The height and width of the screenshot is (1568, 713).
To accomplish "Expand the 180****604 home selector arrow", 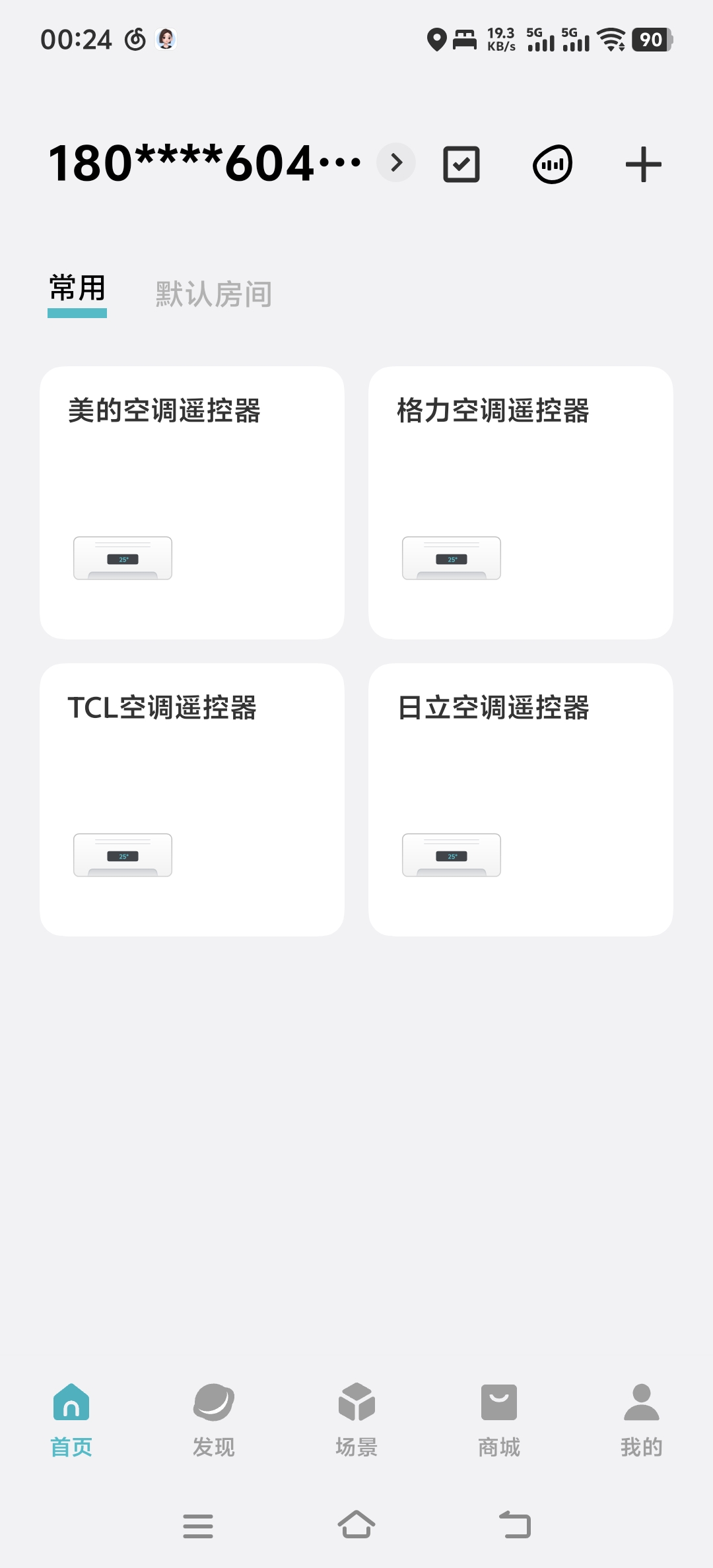I will 396,162.
